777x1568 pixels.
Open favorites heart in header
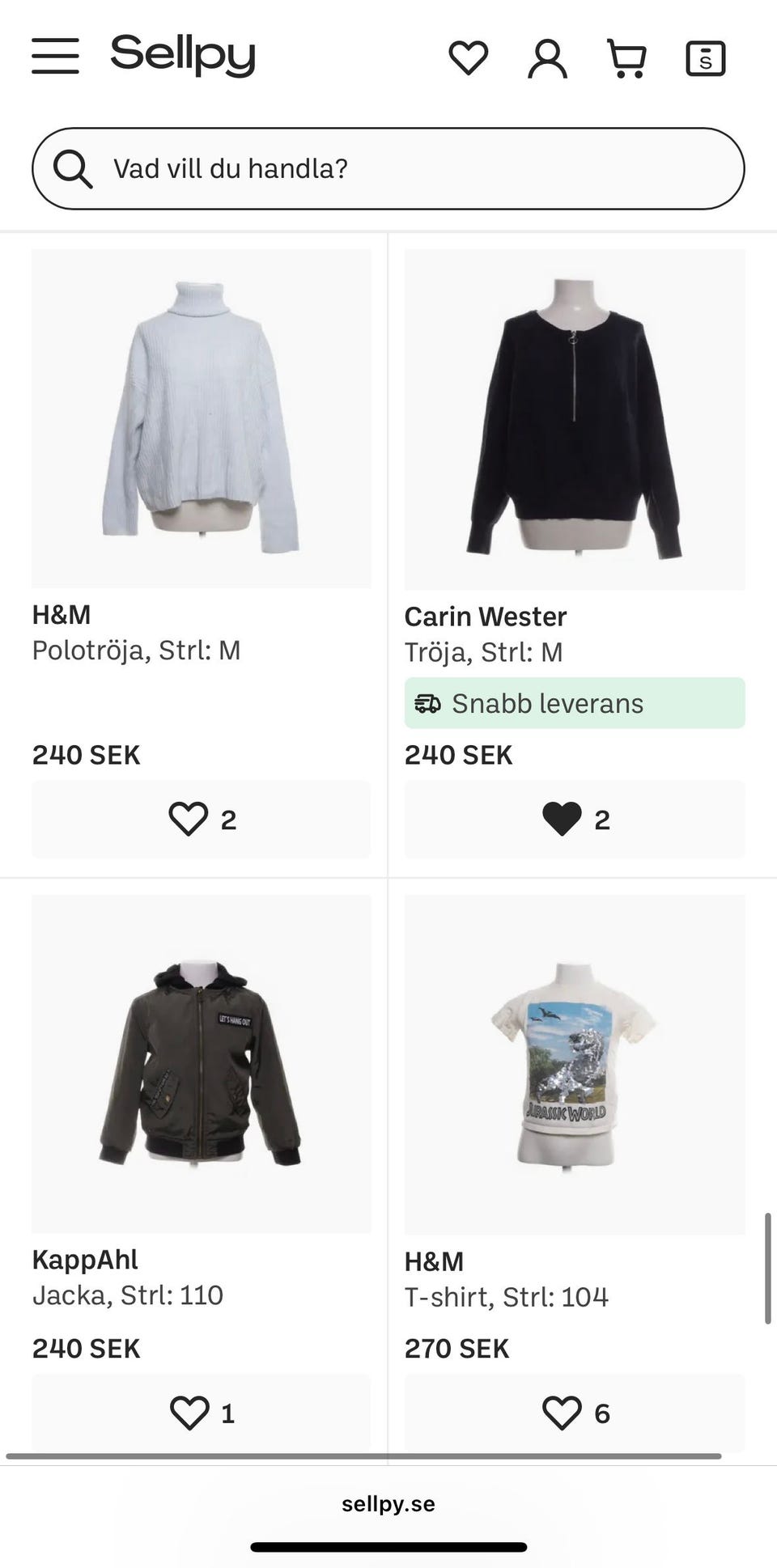coord(469,58)
